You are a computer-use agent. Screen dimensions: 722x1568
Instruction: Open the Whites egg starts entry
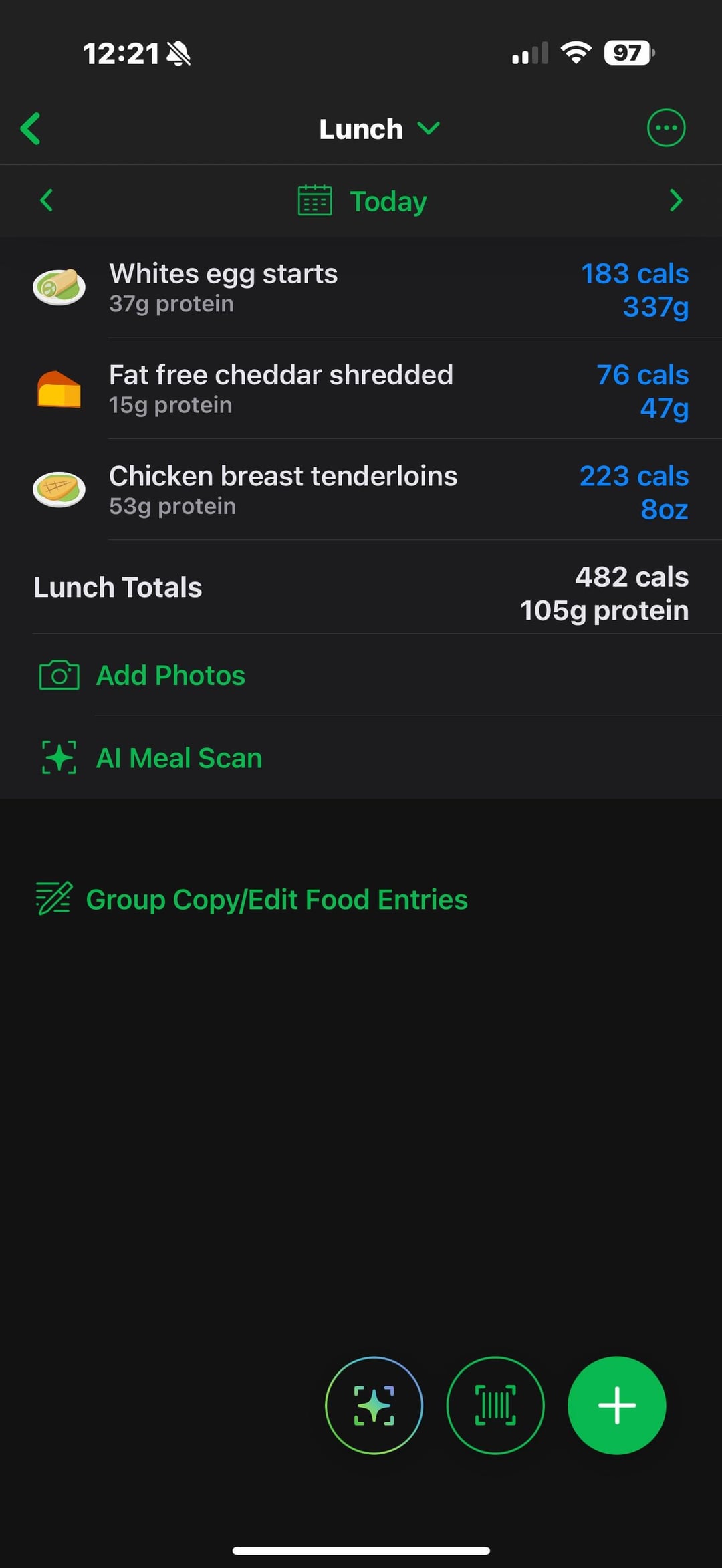(x=361, y=288)
